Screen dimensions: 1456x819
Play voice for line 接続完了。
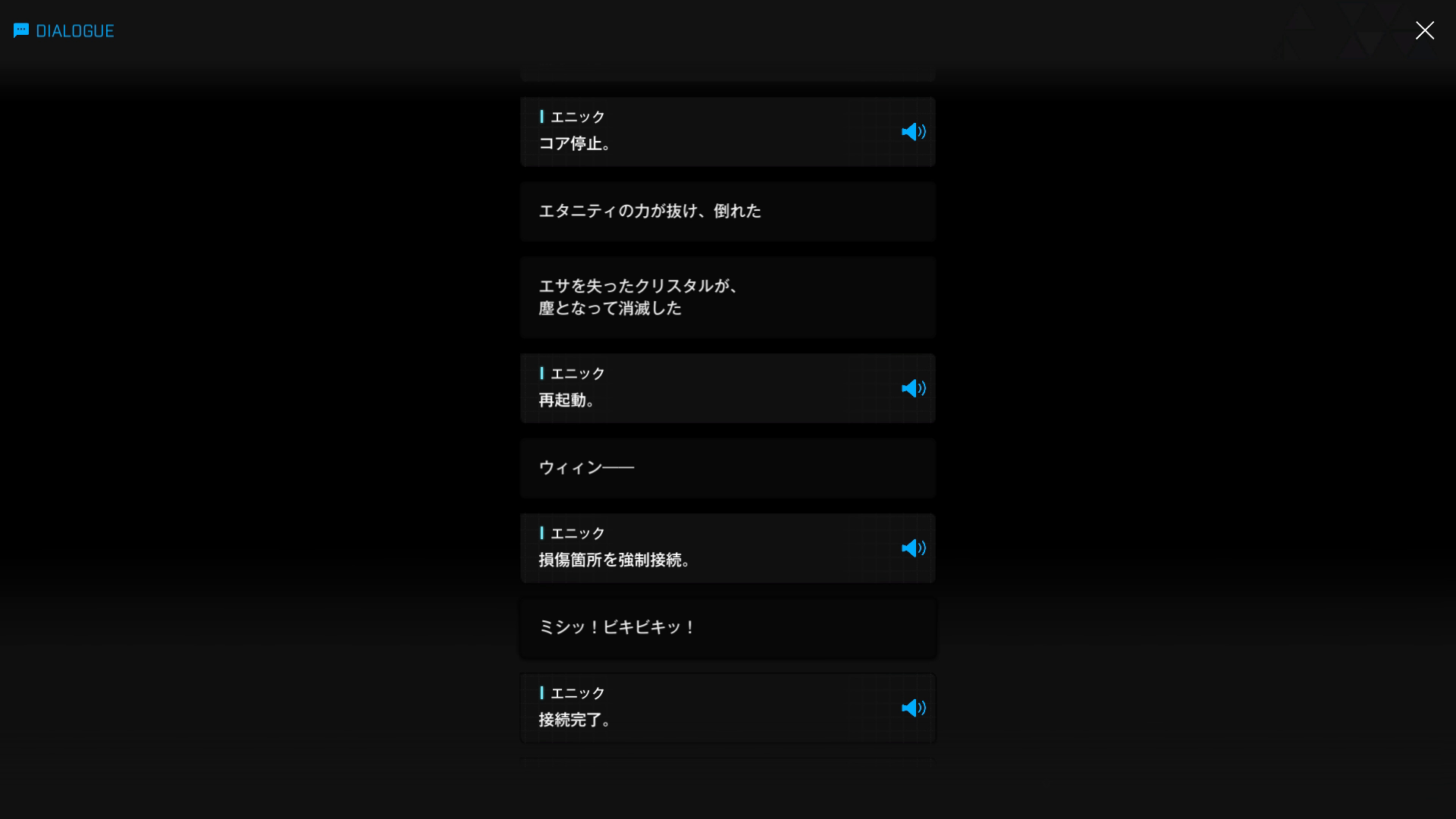pyautogui.click(x=913, y=708)
